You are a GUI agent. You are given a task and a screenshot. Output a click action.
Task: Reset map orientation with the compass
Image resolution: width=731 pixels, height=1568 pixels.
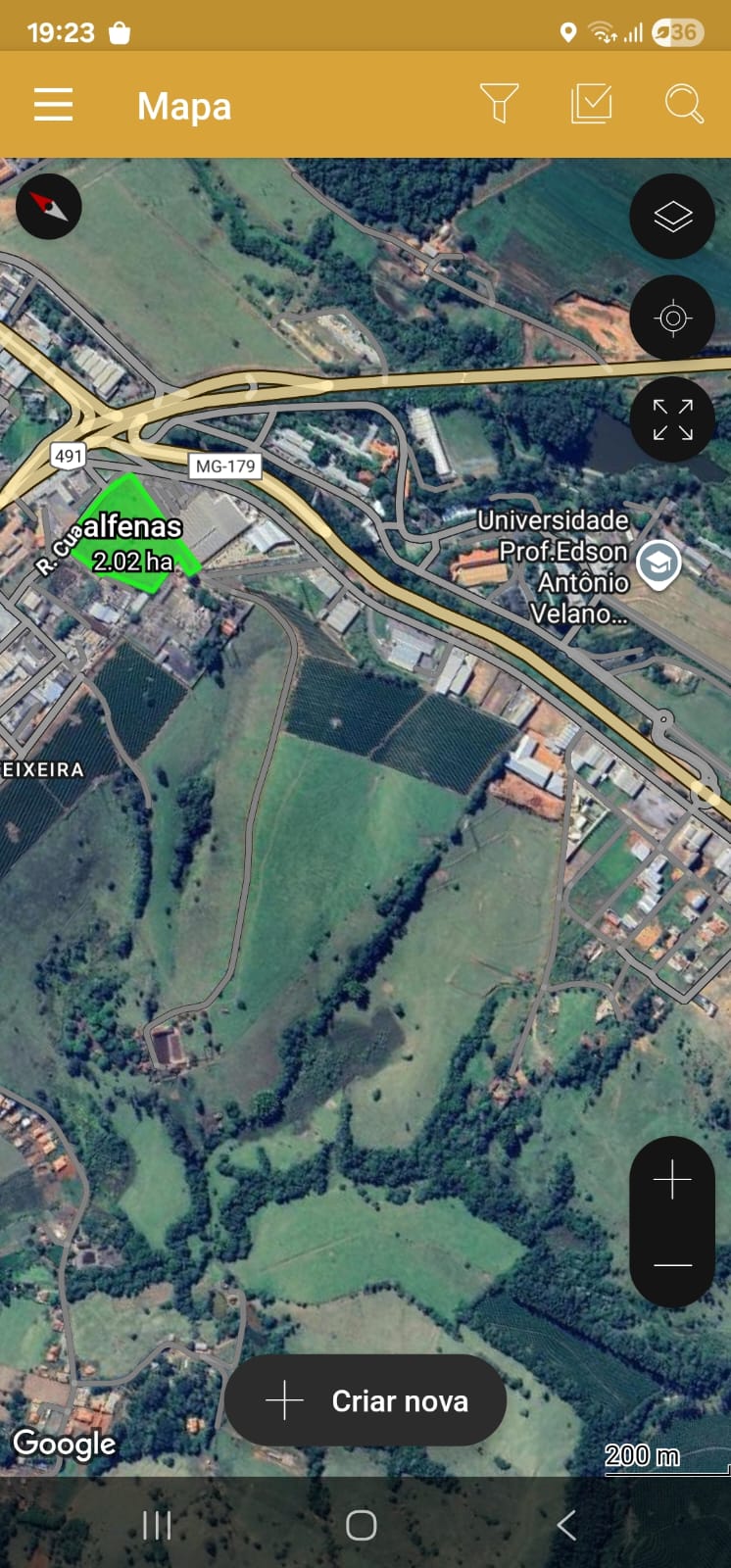49,206
